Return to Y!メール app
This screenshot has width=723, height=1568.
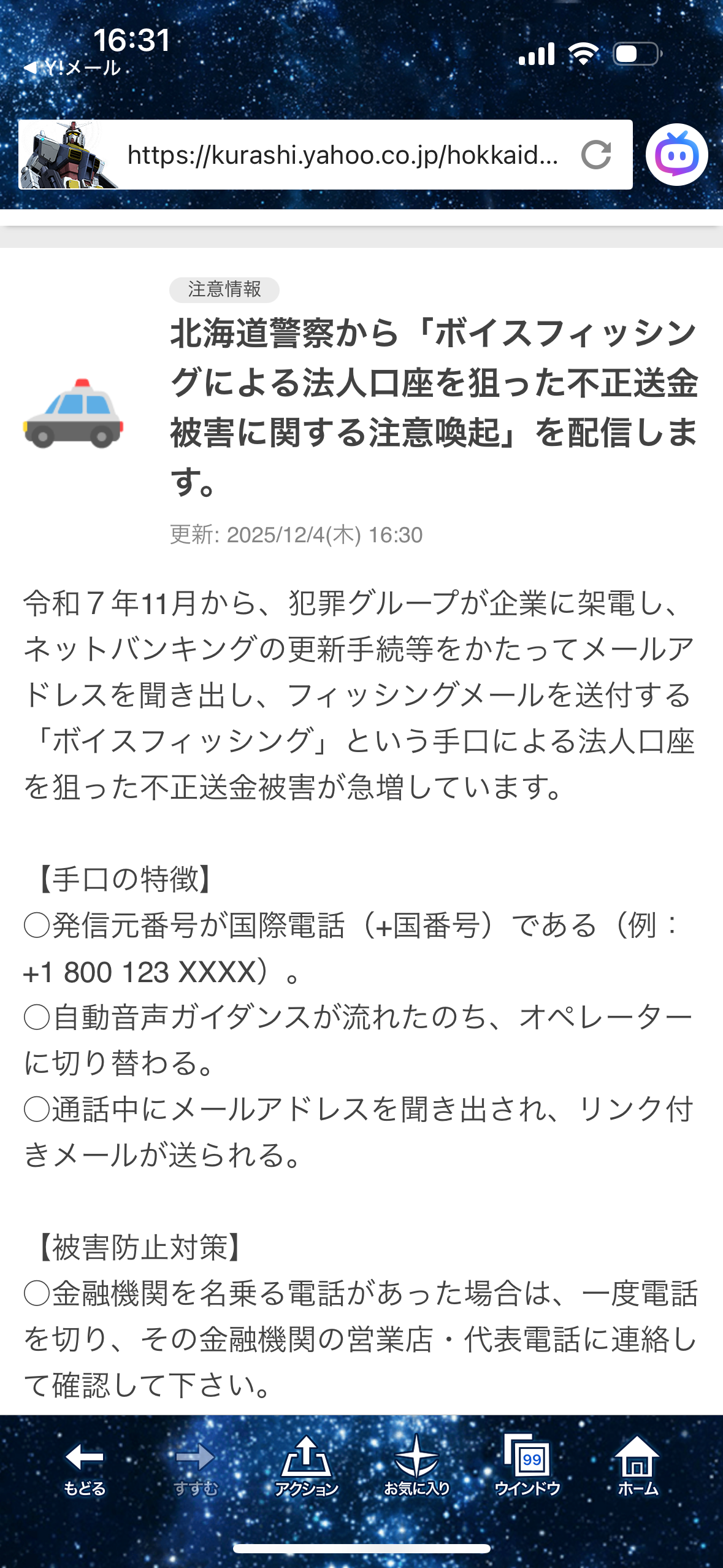(72, 68)
